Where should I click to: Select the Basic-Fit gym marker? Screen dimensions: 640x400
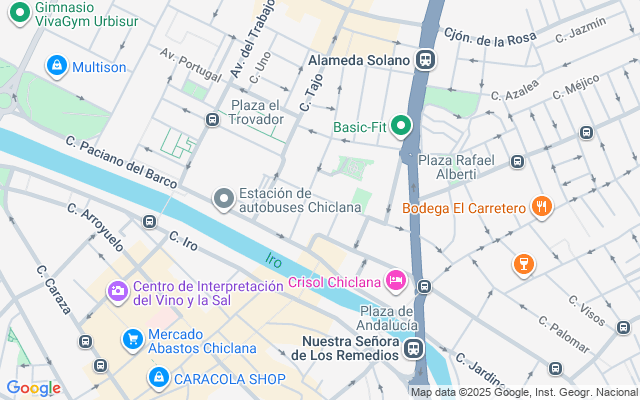(x=402, y=126)
